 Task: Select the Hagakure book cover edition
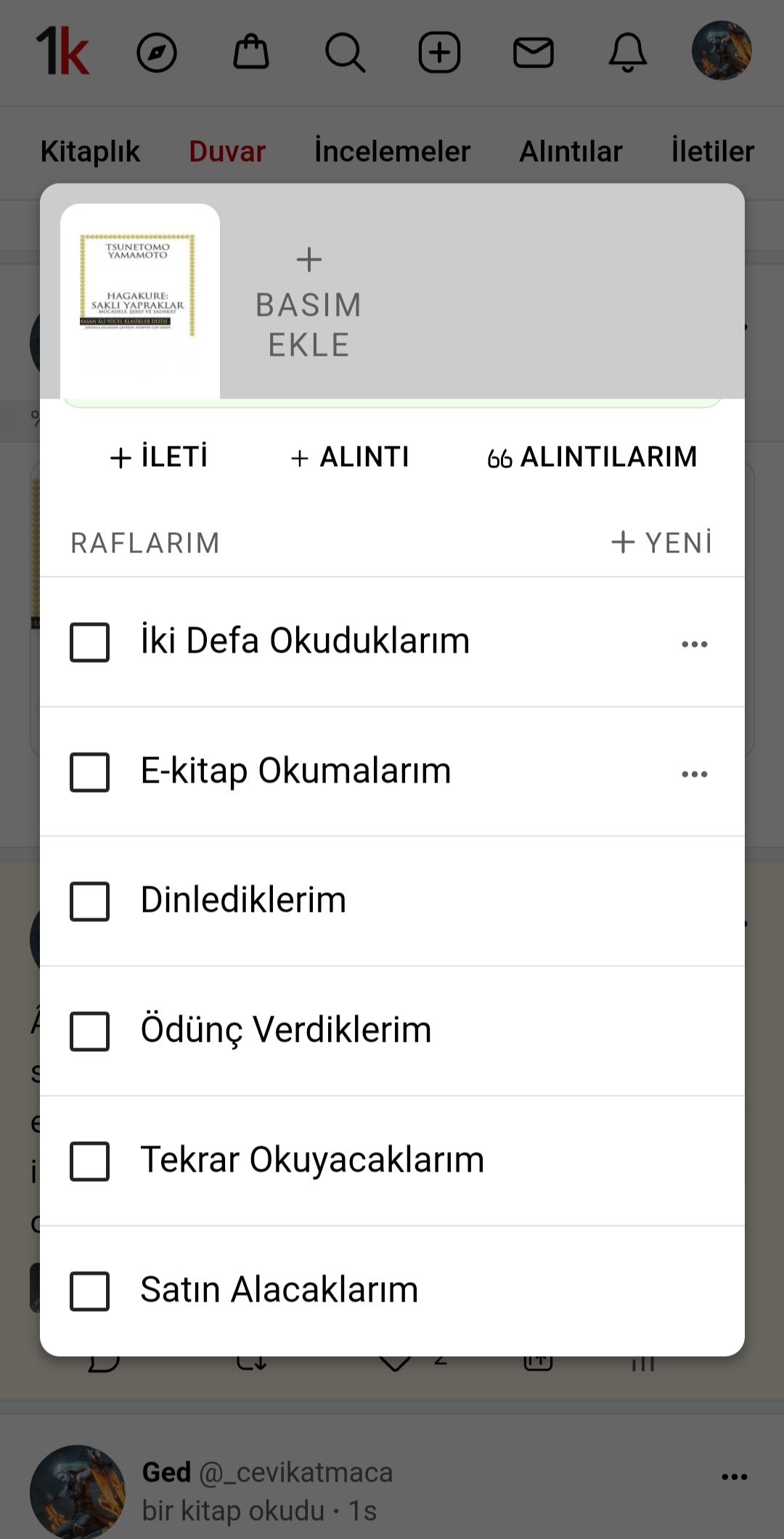pyautogui.click(x=139, y=301)
